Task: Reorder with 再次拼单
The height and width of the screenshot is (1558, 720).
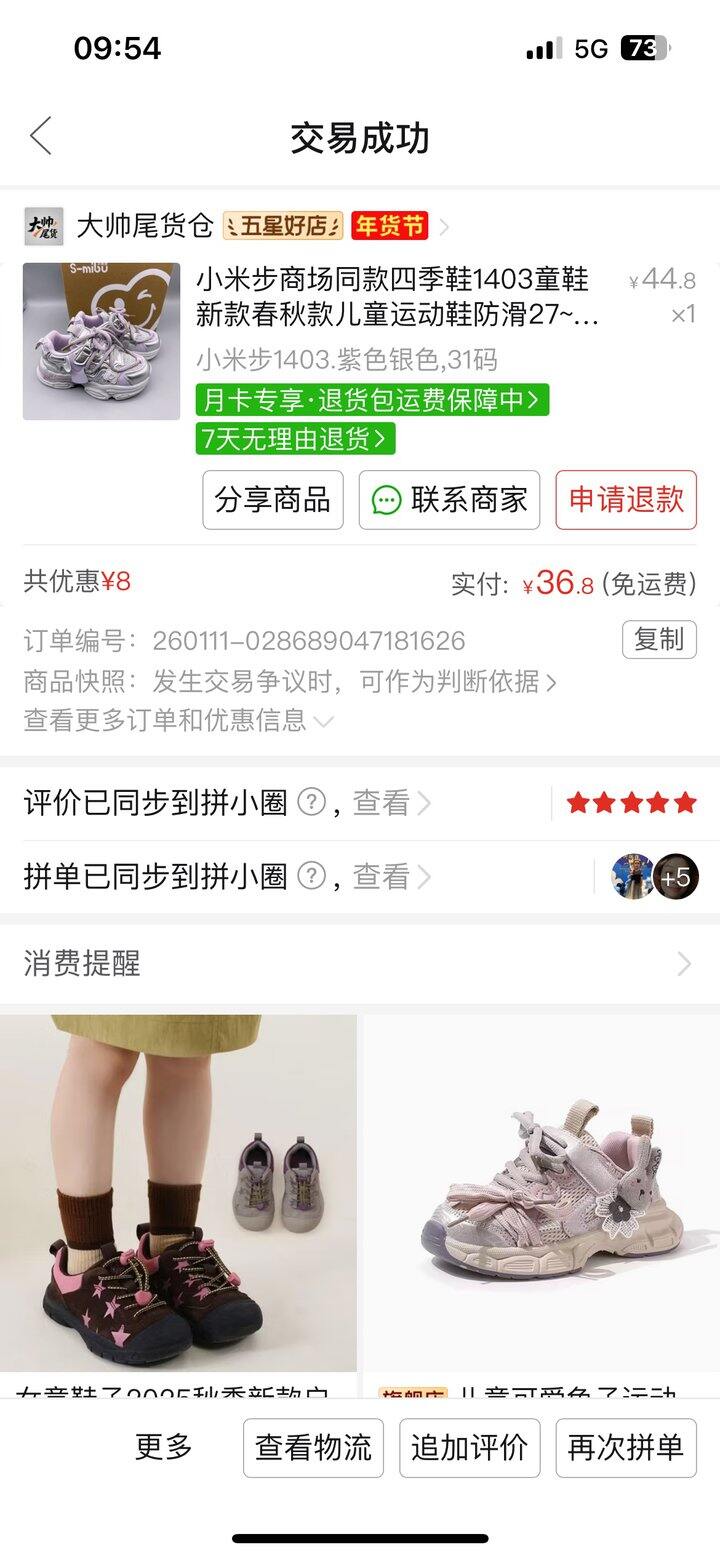Action: point(625,1447)
